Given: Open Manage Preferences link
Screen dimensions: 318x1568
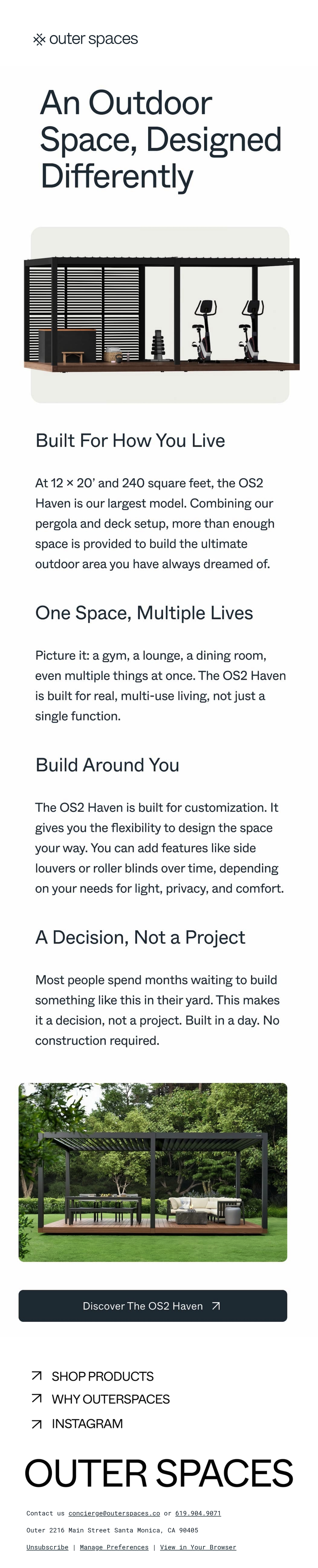Looking at the screenshot, I should (x=114, y=1547).
